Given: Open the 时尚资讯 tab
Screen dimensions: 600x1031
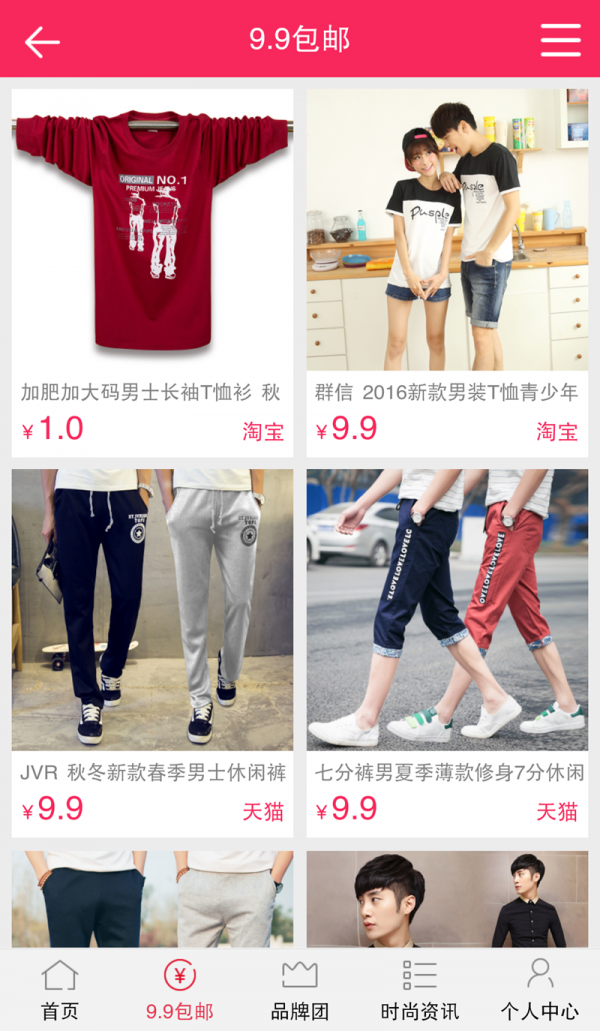Looking at the screenshot, I should pos(420,990).
